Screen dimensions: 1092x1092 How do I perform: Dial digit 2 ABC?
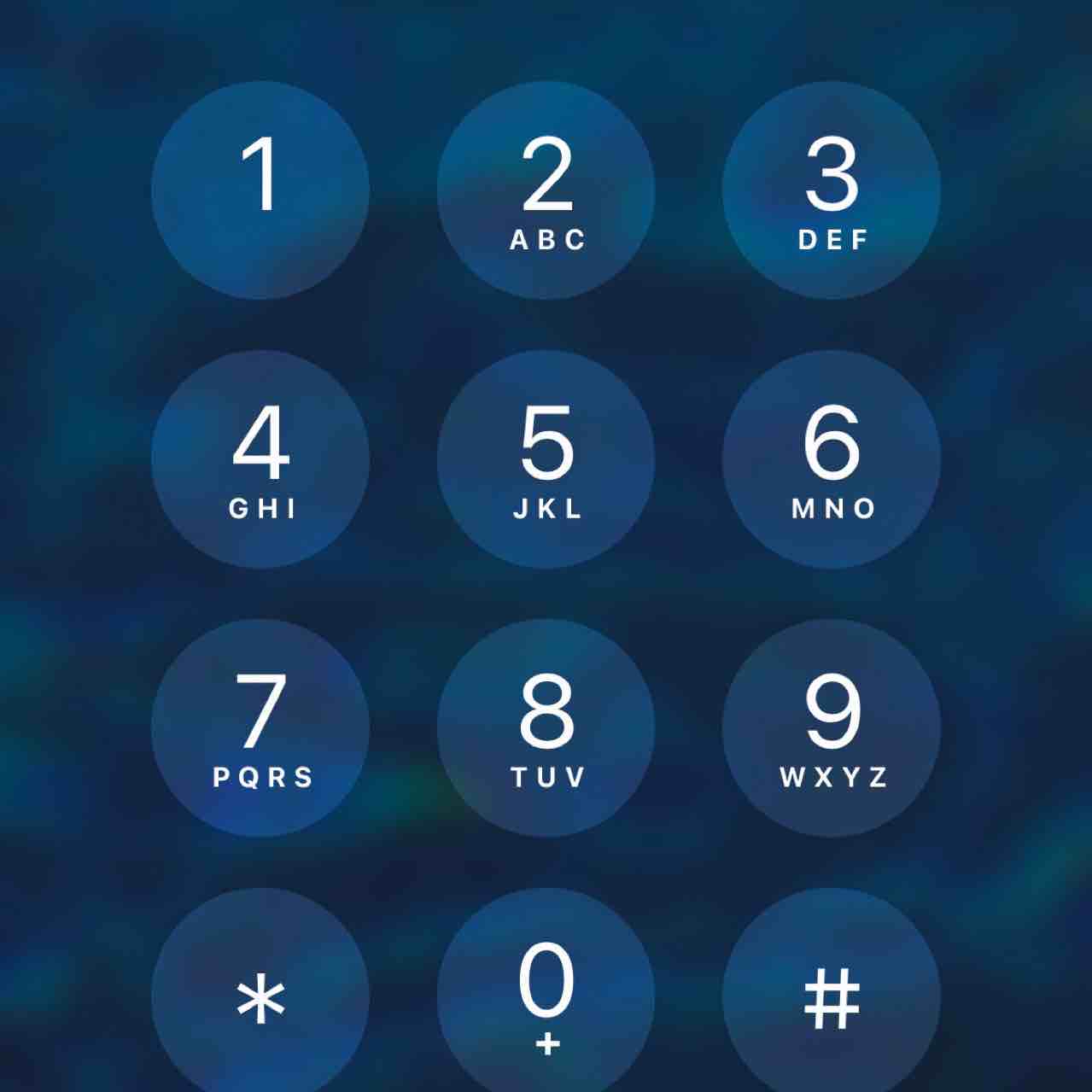pos(546,190)
